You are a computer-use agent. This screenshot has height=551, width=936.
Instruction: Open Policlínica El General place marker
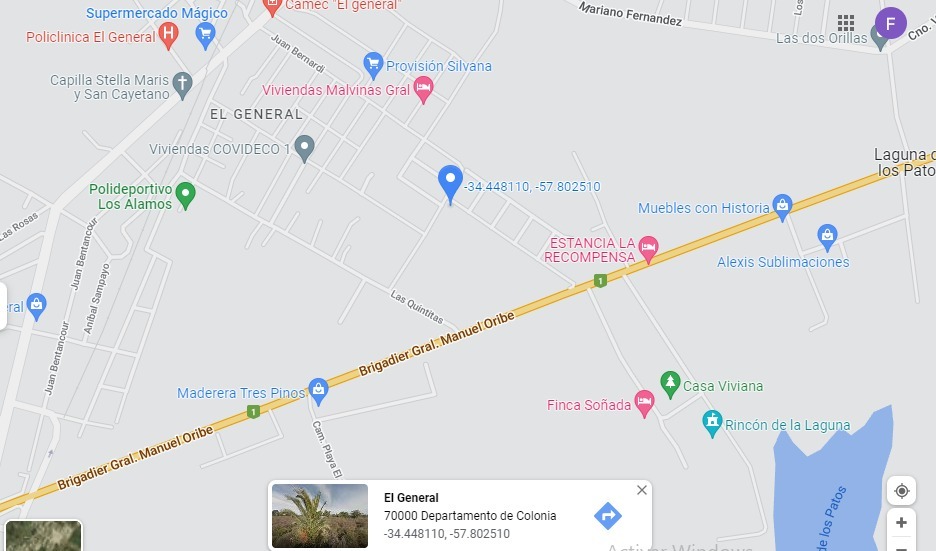(168, 36)
